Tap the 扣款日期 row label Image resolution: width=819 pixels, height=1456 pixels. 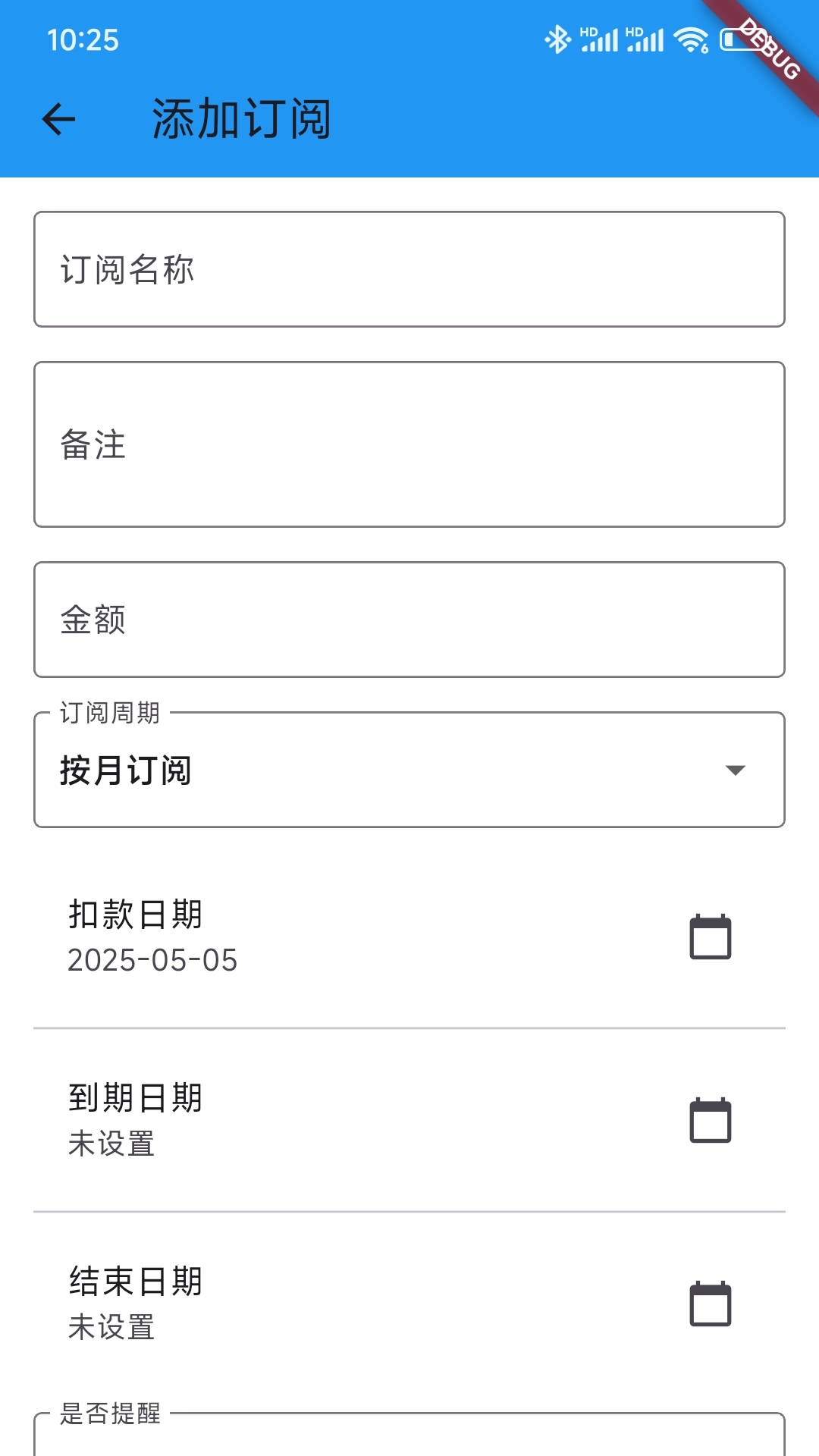tap(134, 915)
